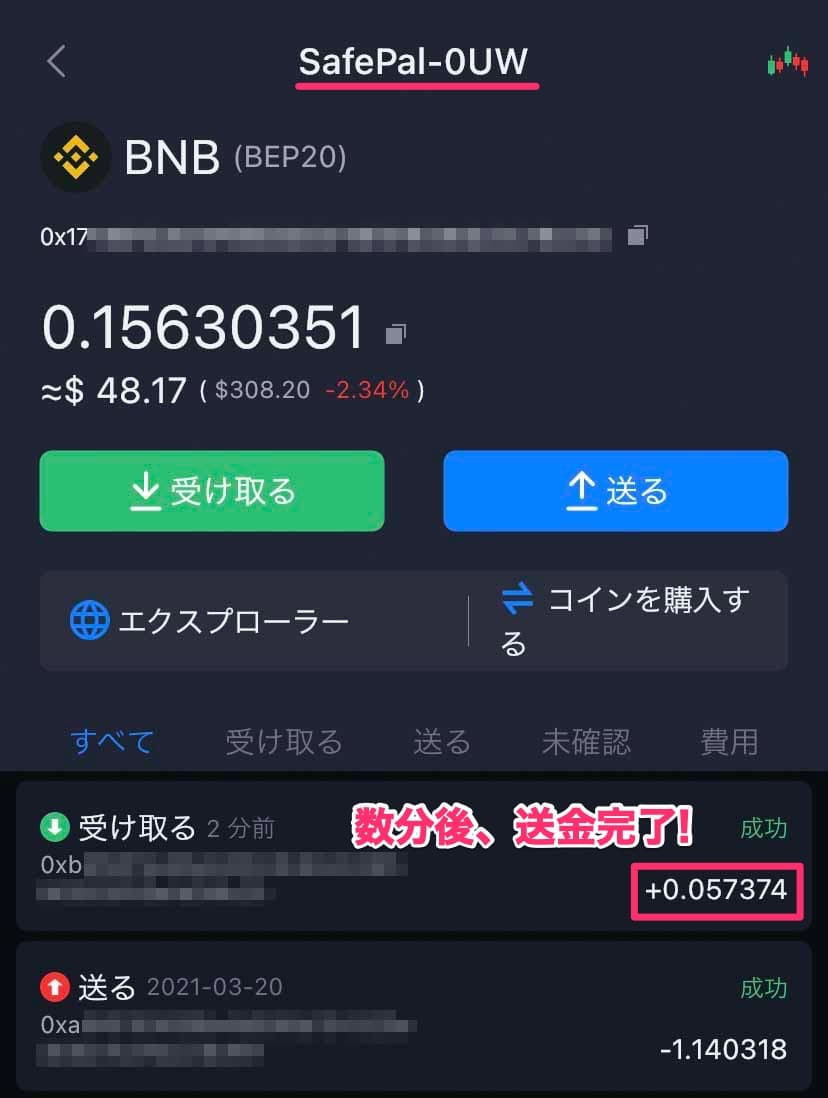The width and height of the screenshot is (828, 1098).
Task: Tap the green 受け取る button
Action: [x=212, y=491]
